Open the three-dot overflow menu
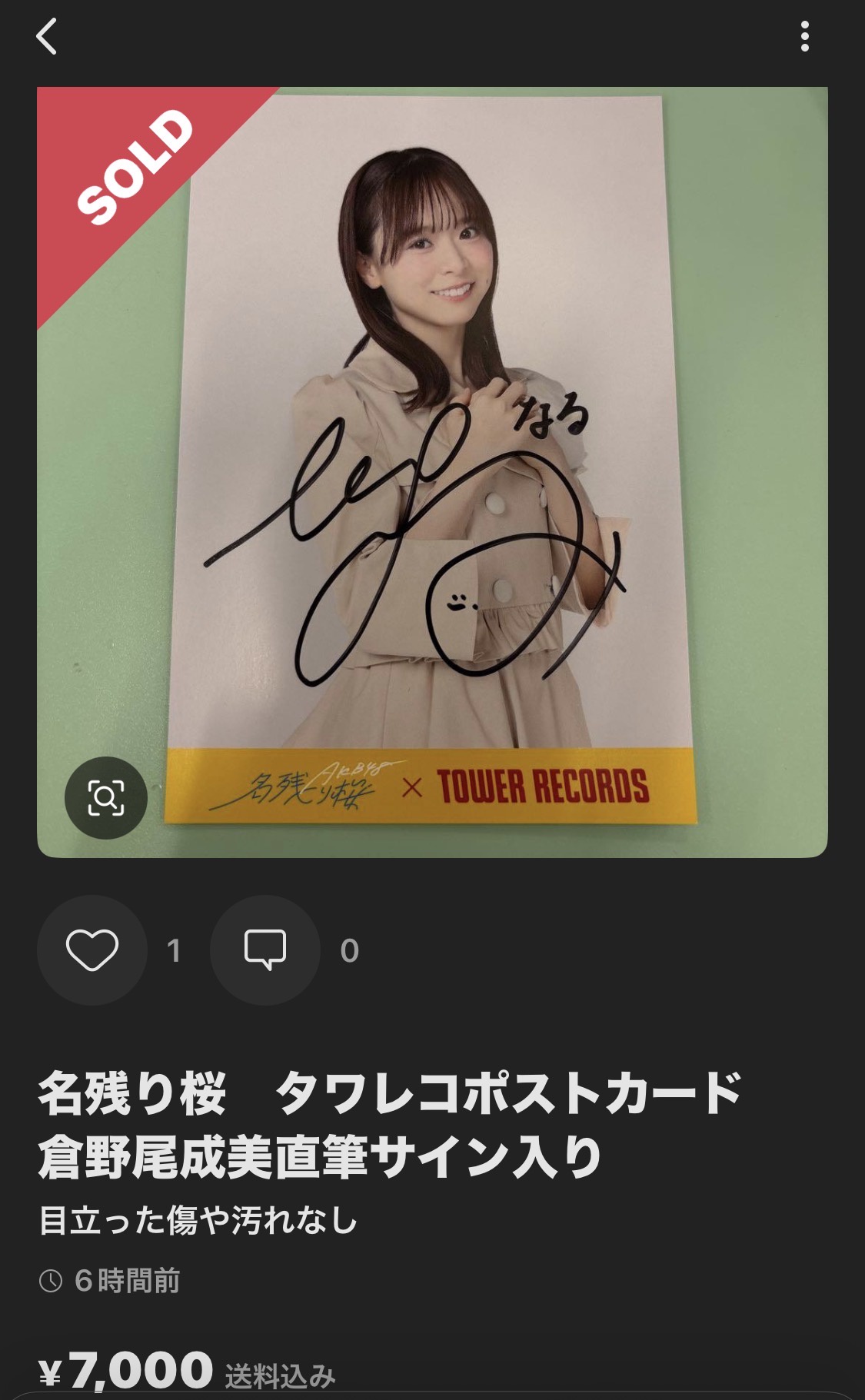The width and height of the screenshot is (865, 1400). 804,37
